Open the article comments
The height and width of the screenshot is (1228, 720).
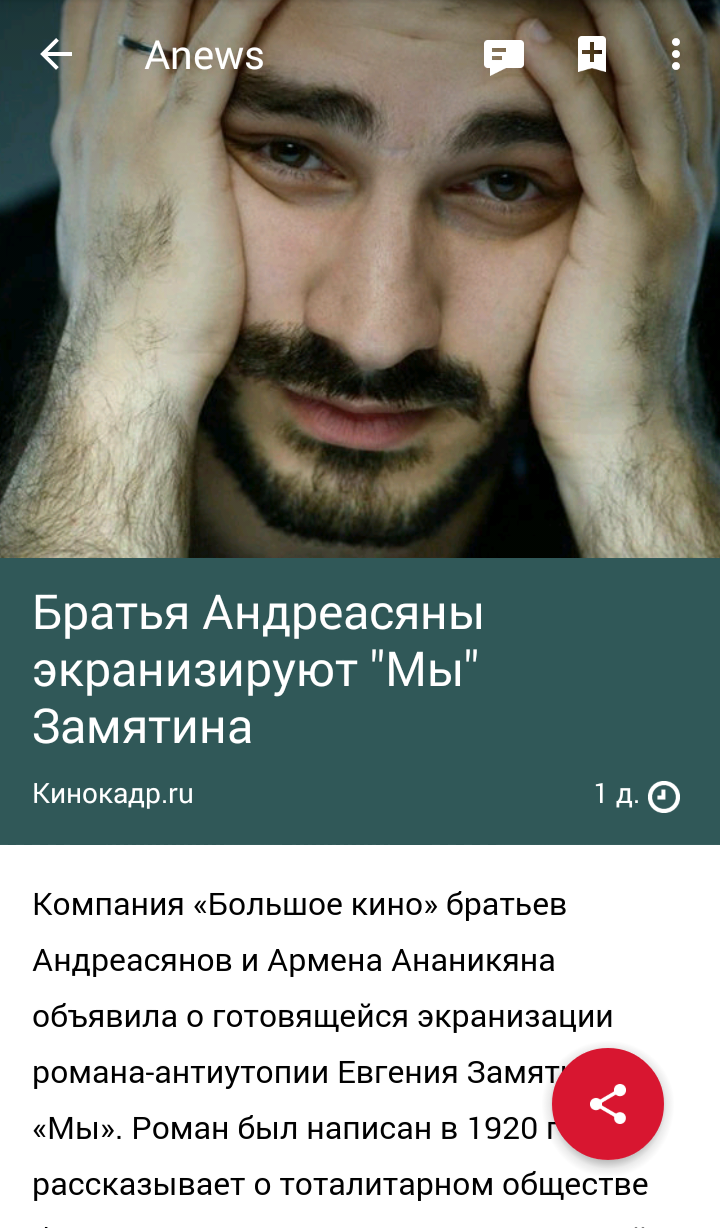[x=504, y=56]
